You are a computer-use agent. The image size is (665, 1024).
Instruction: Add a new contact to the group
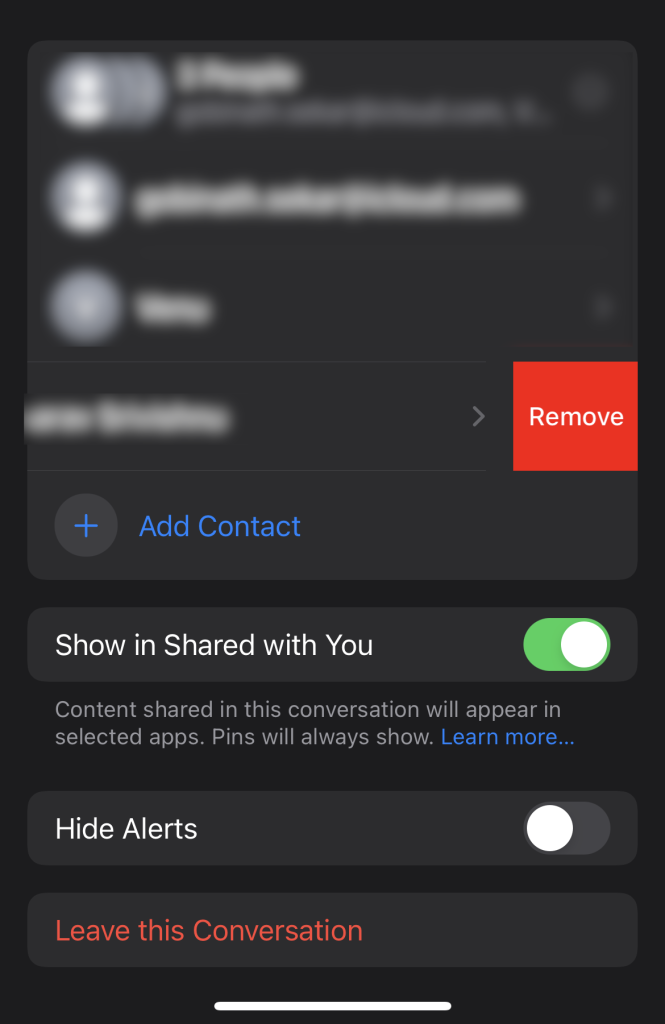pos(219,526)
